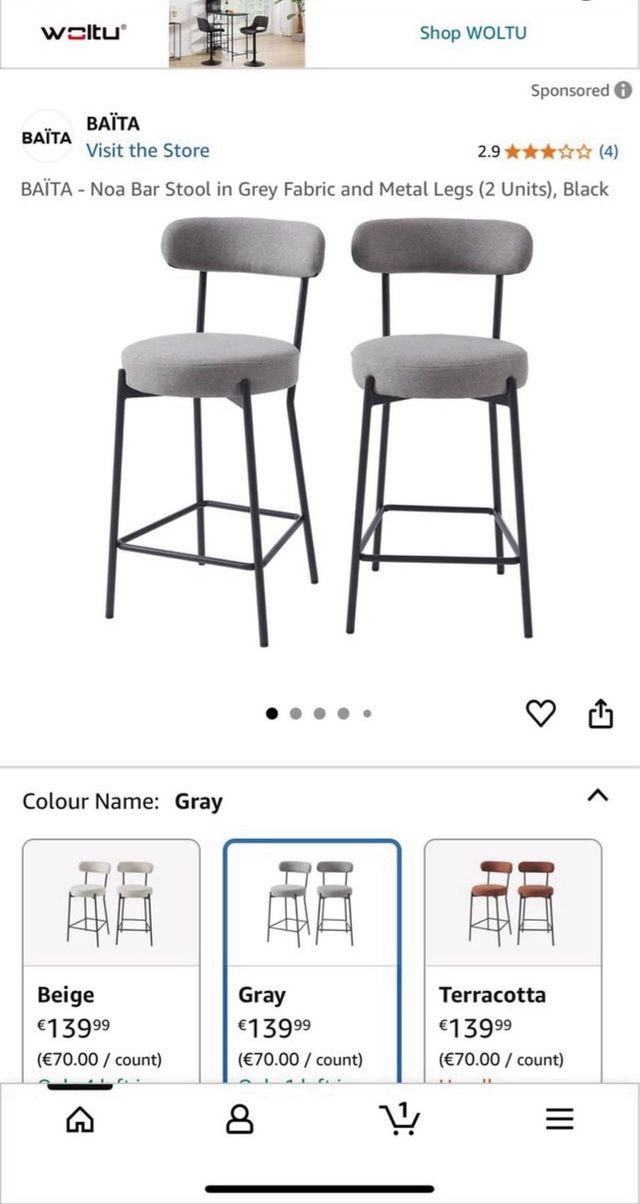This screenshot has width=640, height=1204.
Task: Open the 2.9 star ratings
Action: [x=548, y=152]
